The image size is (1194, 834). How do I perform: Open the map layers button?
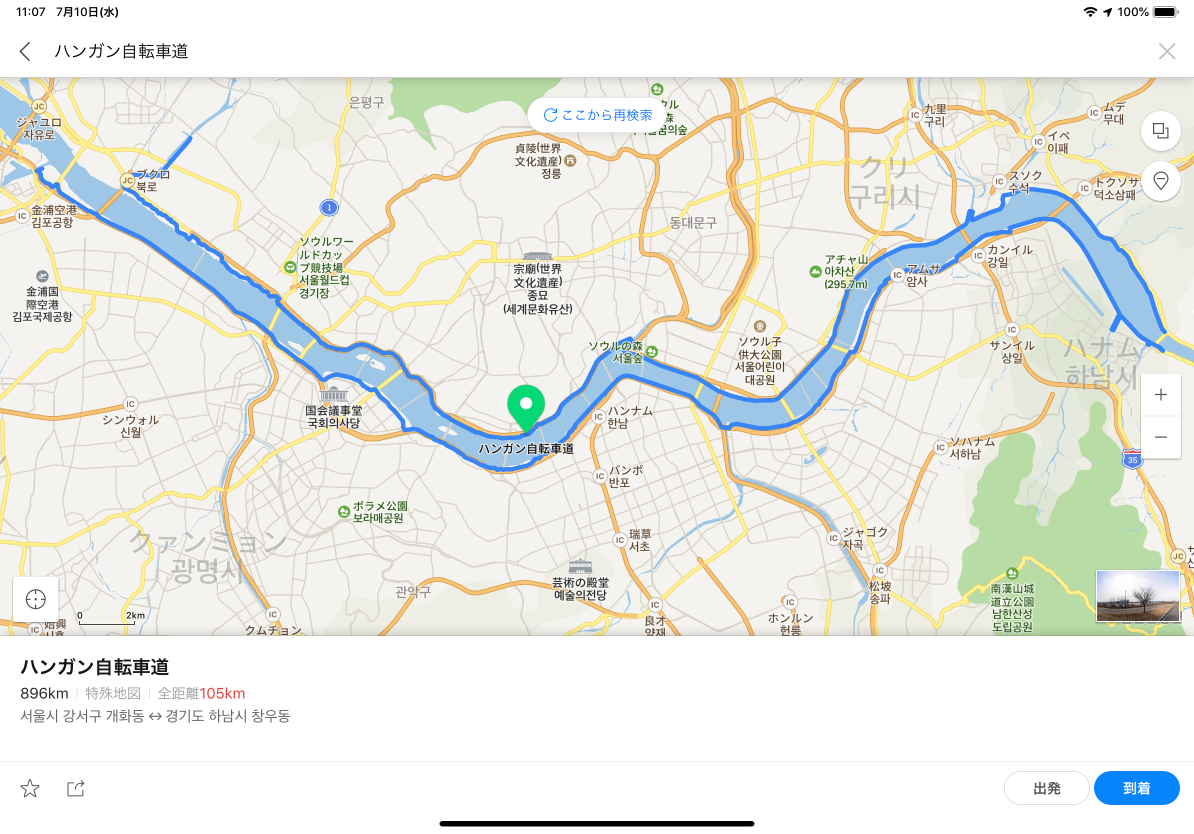[1160, 131]
